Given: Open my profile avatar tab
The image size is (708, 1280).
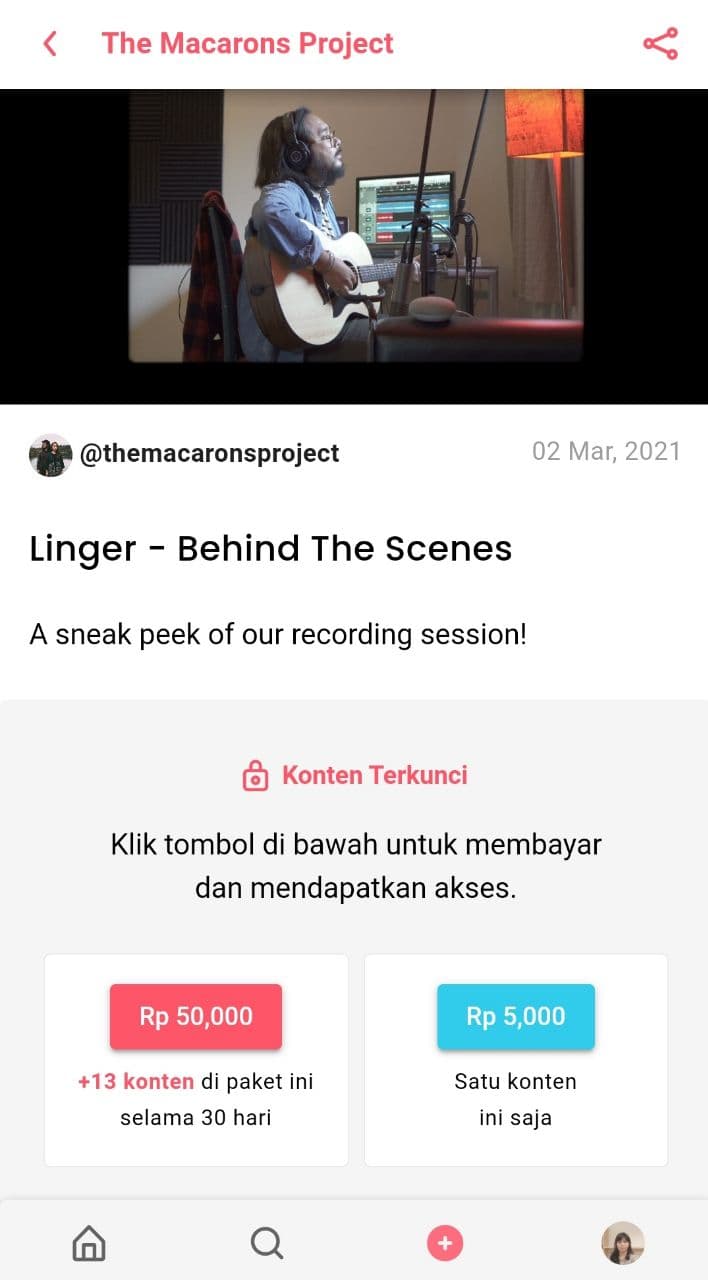Looking at the screenshot, I should pyautogui.click(x=622, y=1243).
